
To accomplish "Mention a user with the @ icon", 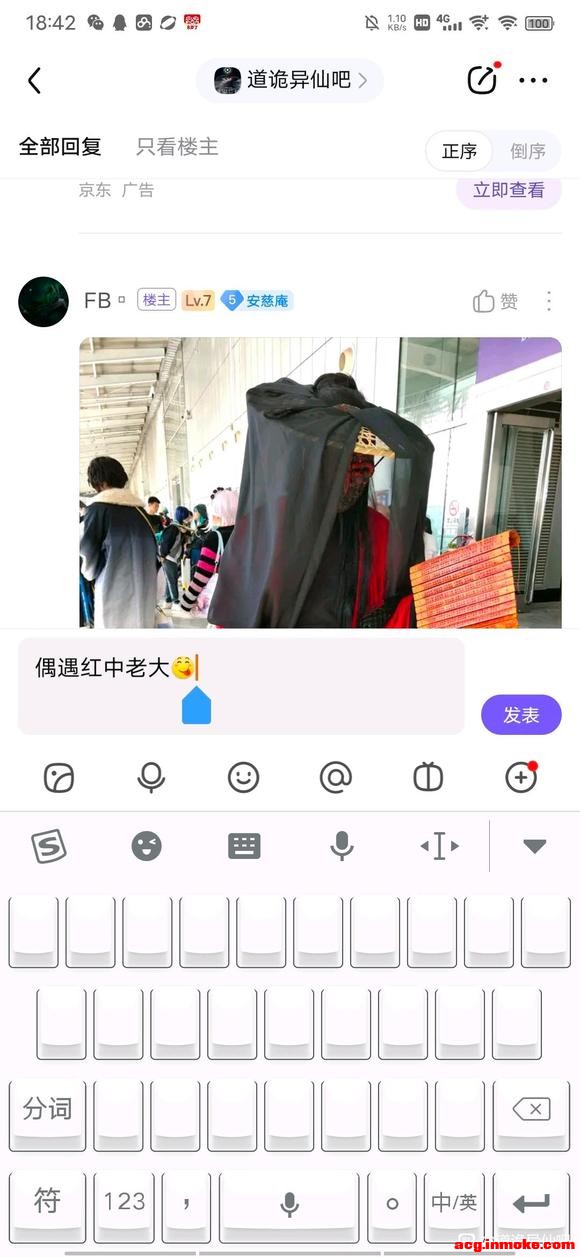I will click(336, 777).
